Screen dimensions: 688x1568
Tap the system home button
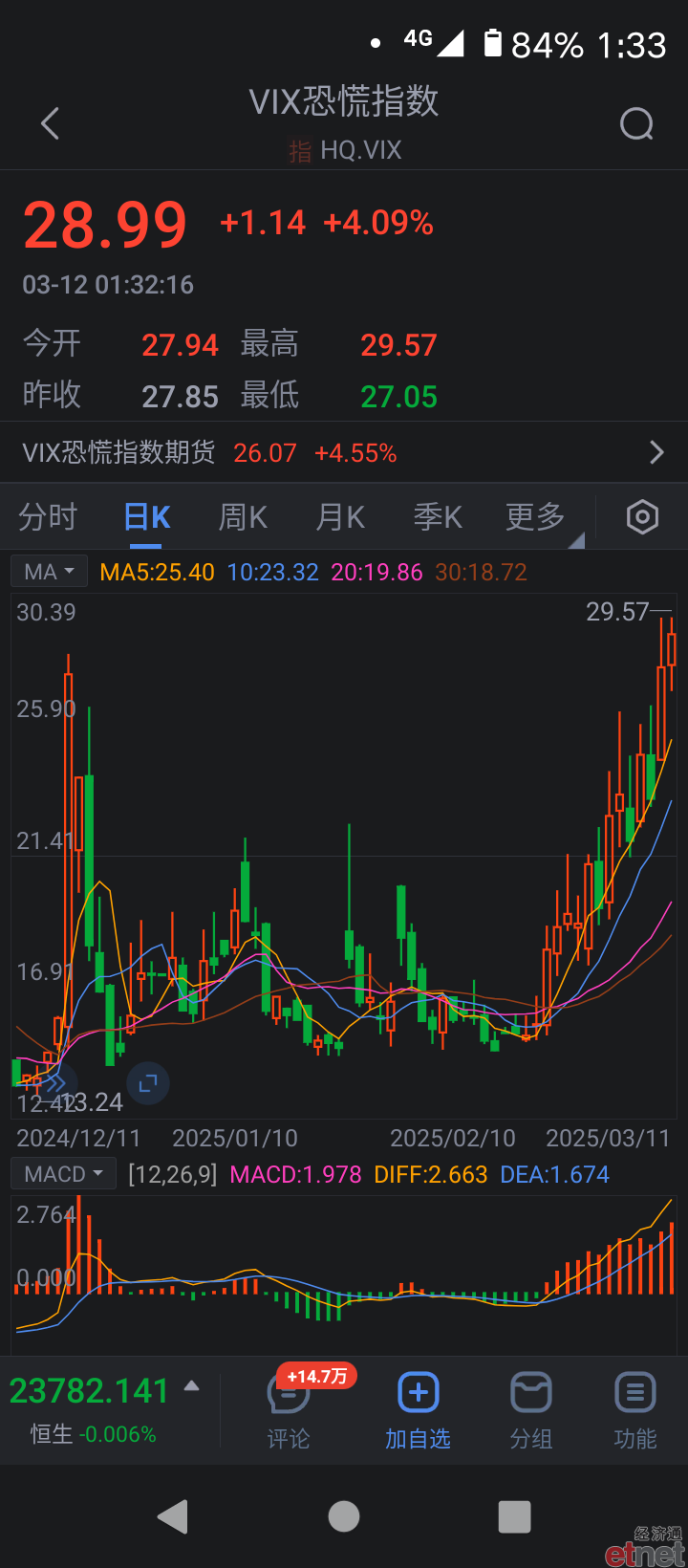pyautogui.click(x=344, y=1516)
